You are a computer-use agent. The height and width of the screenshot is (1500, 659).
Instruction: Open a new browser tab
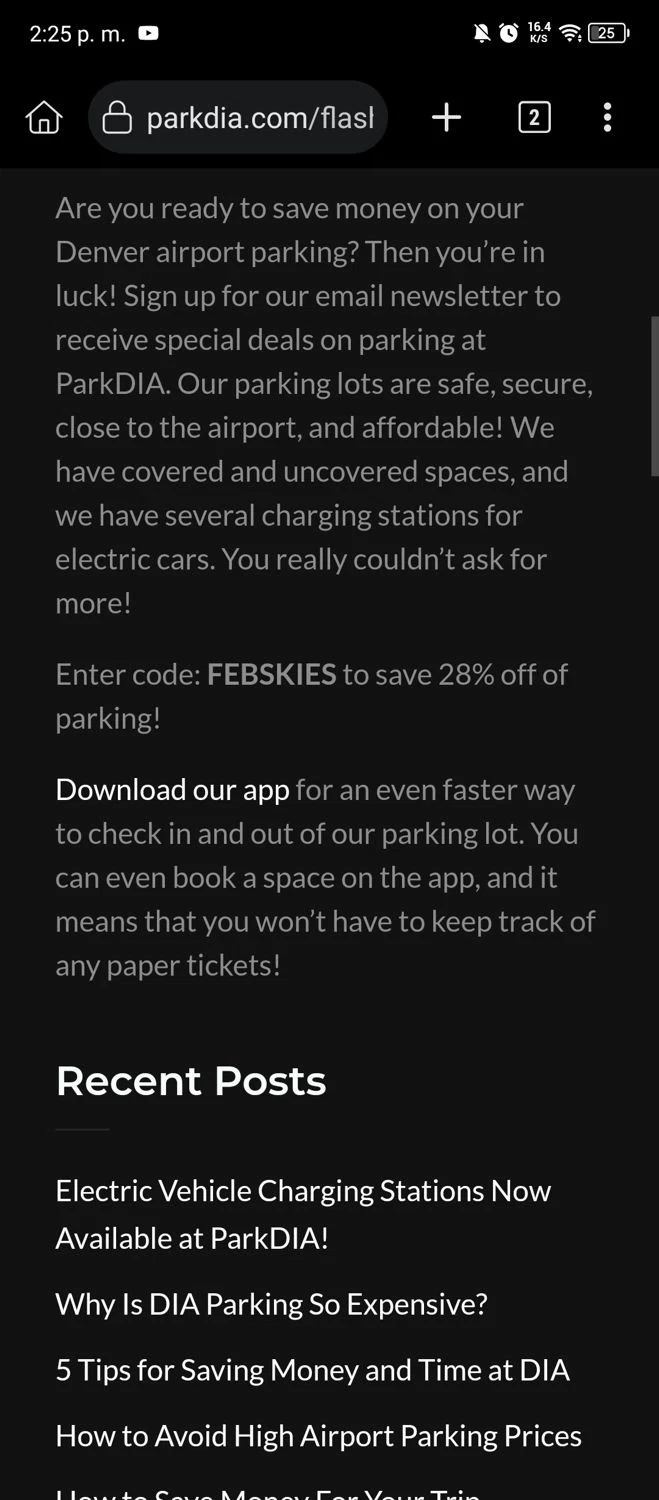click(446, 118)
